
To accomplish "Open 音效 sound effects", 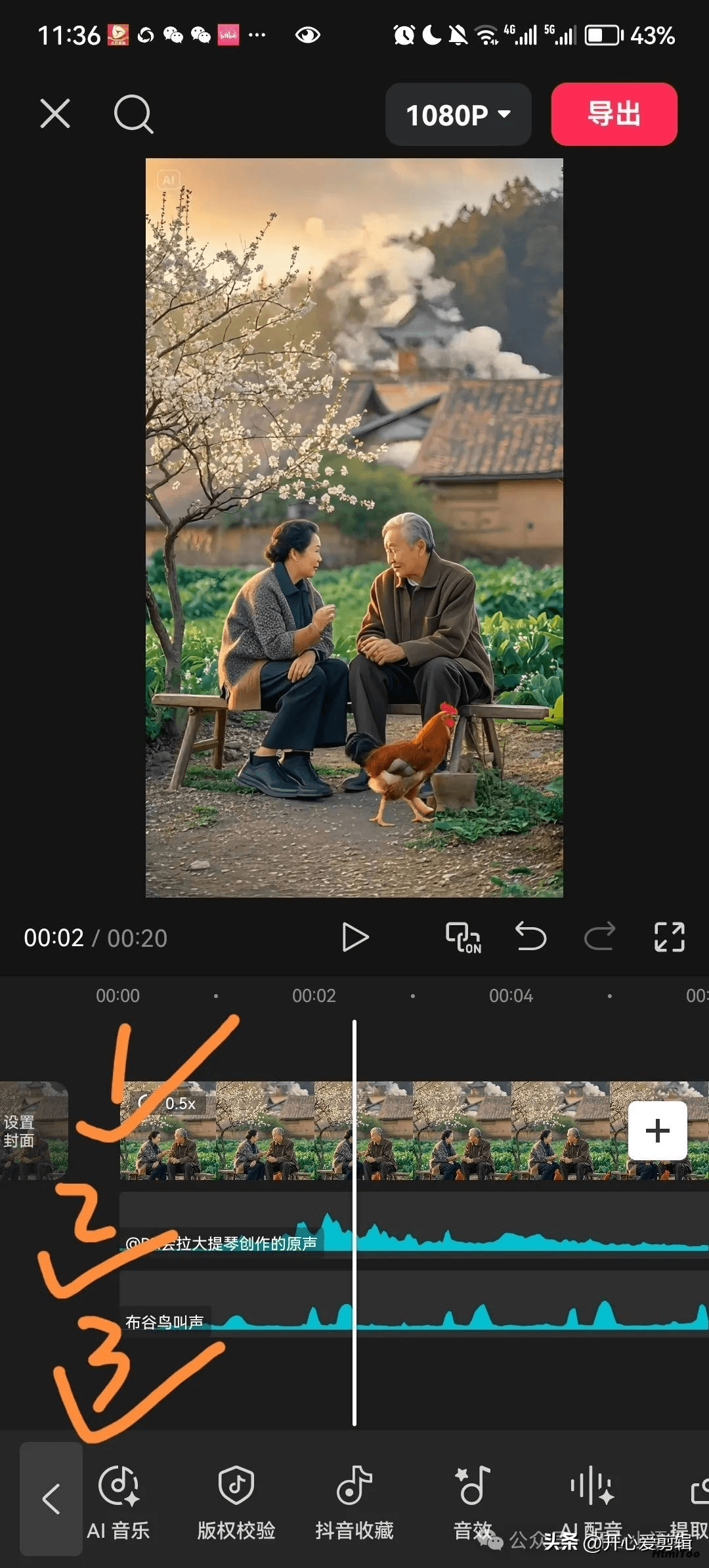I will (473, 1503).
